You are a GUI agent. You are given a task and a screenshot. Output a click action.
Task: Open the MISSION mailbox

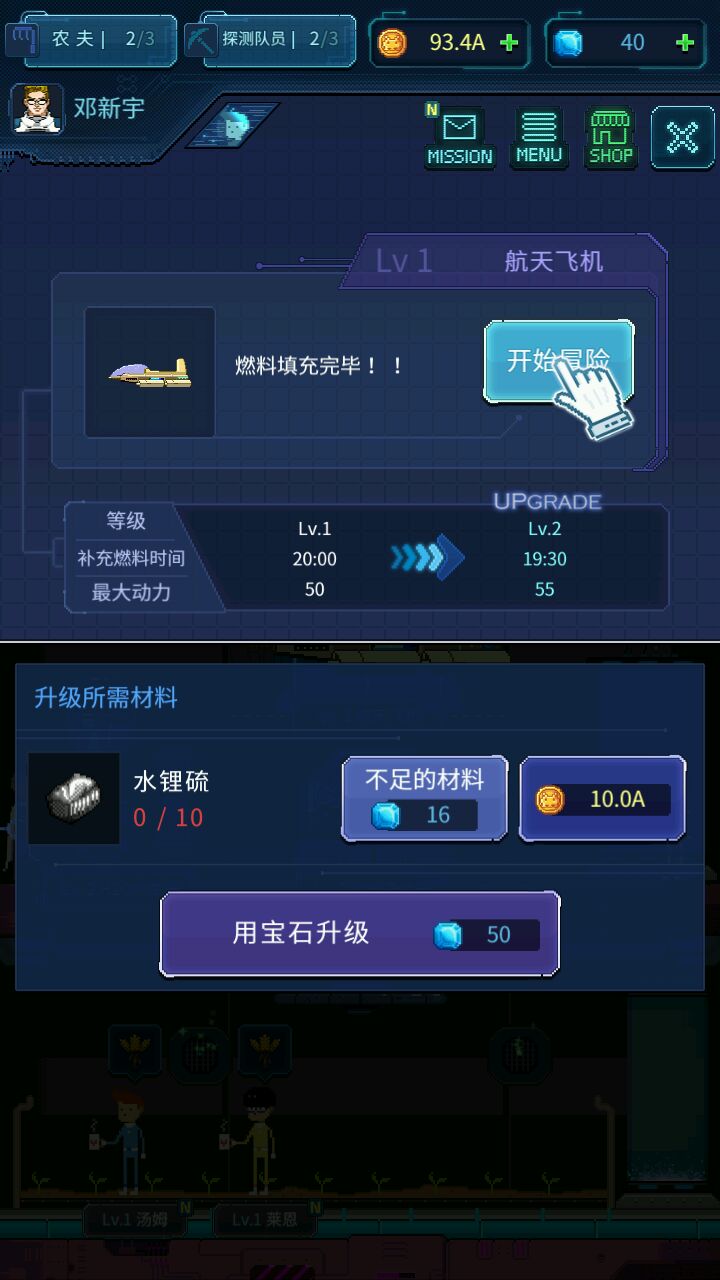click(459, 137)
